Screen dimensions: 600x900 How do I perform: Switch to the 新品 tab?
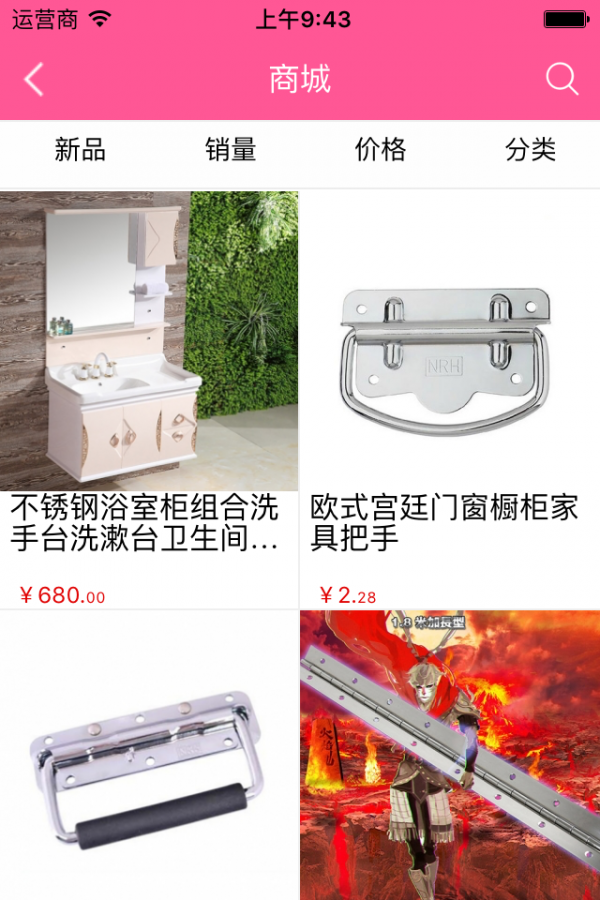click(80, 150)
